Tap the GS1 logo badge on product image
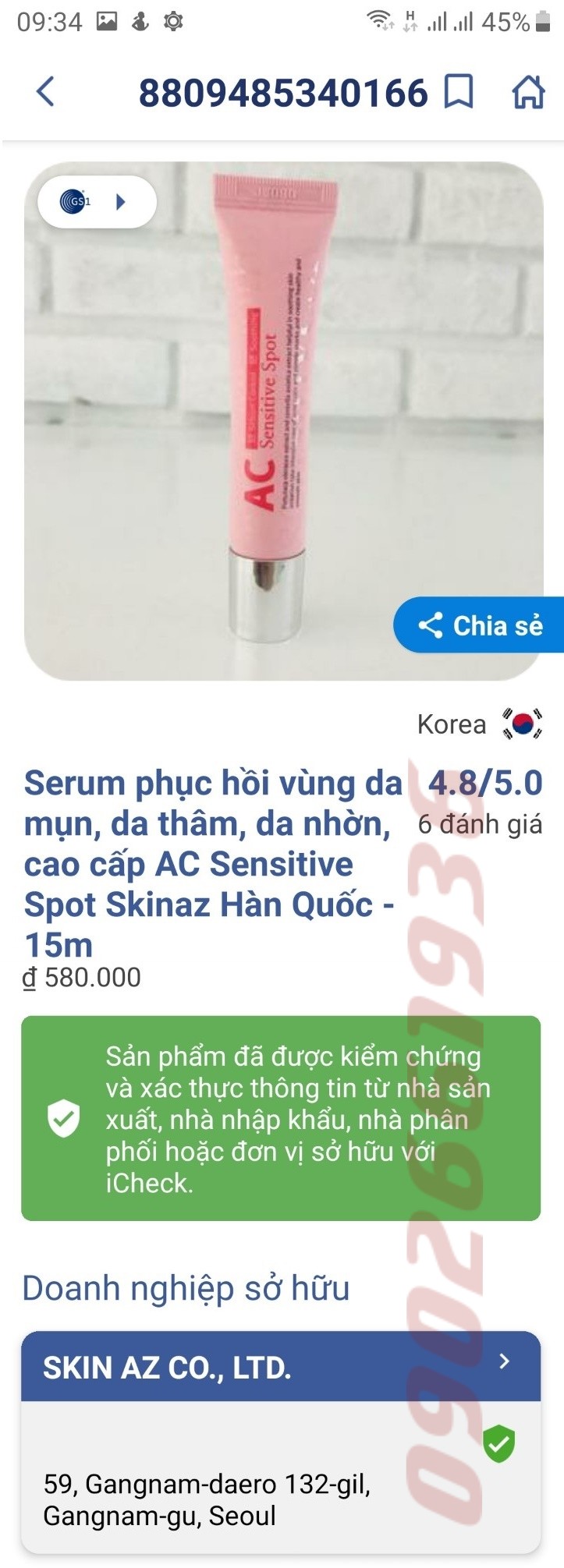 [75, 201]
